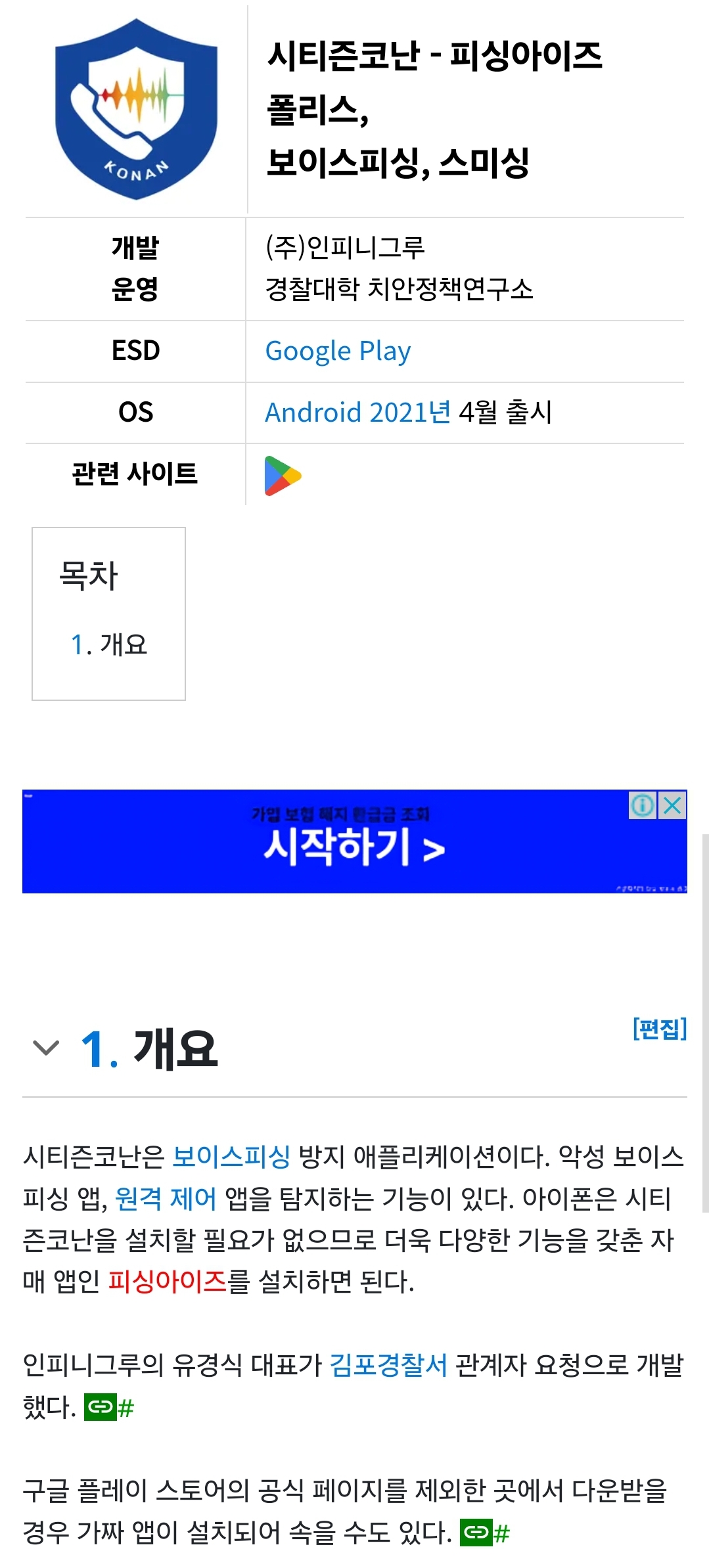This screenshot has width=709, height=1568.
Task: Open the 2021년 year link
Action: pyautogui.click(x=409, y=413)
